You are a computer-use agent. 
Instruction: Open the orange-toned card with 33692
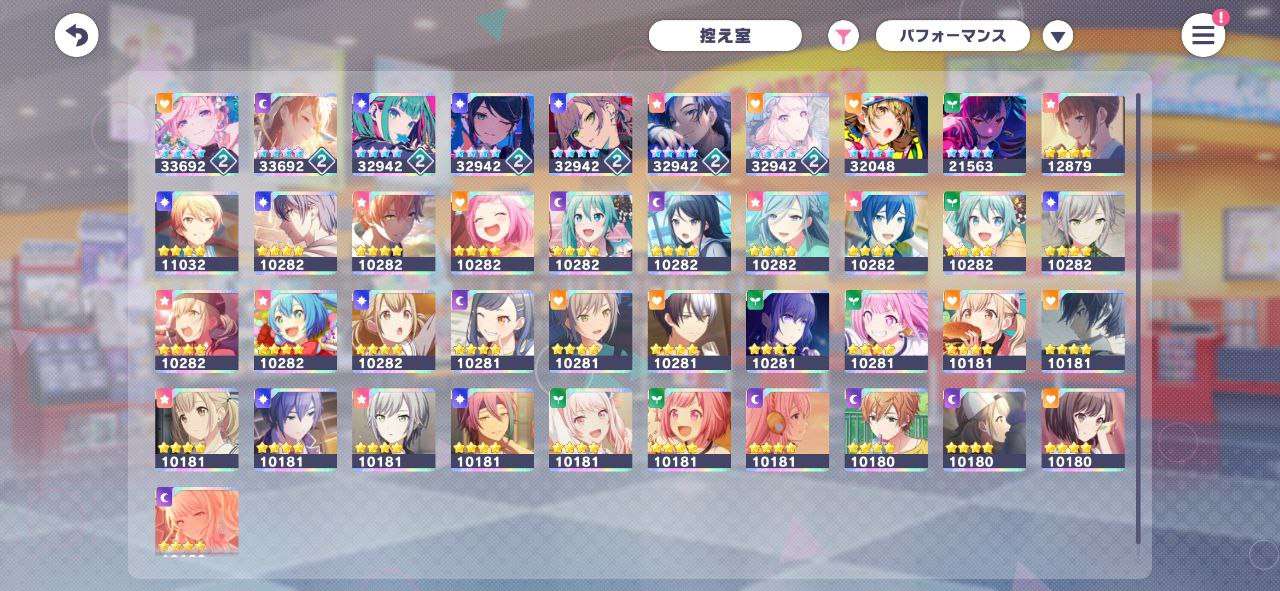click(295, 133)
